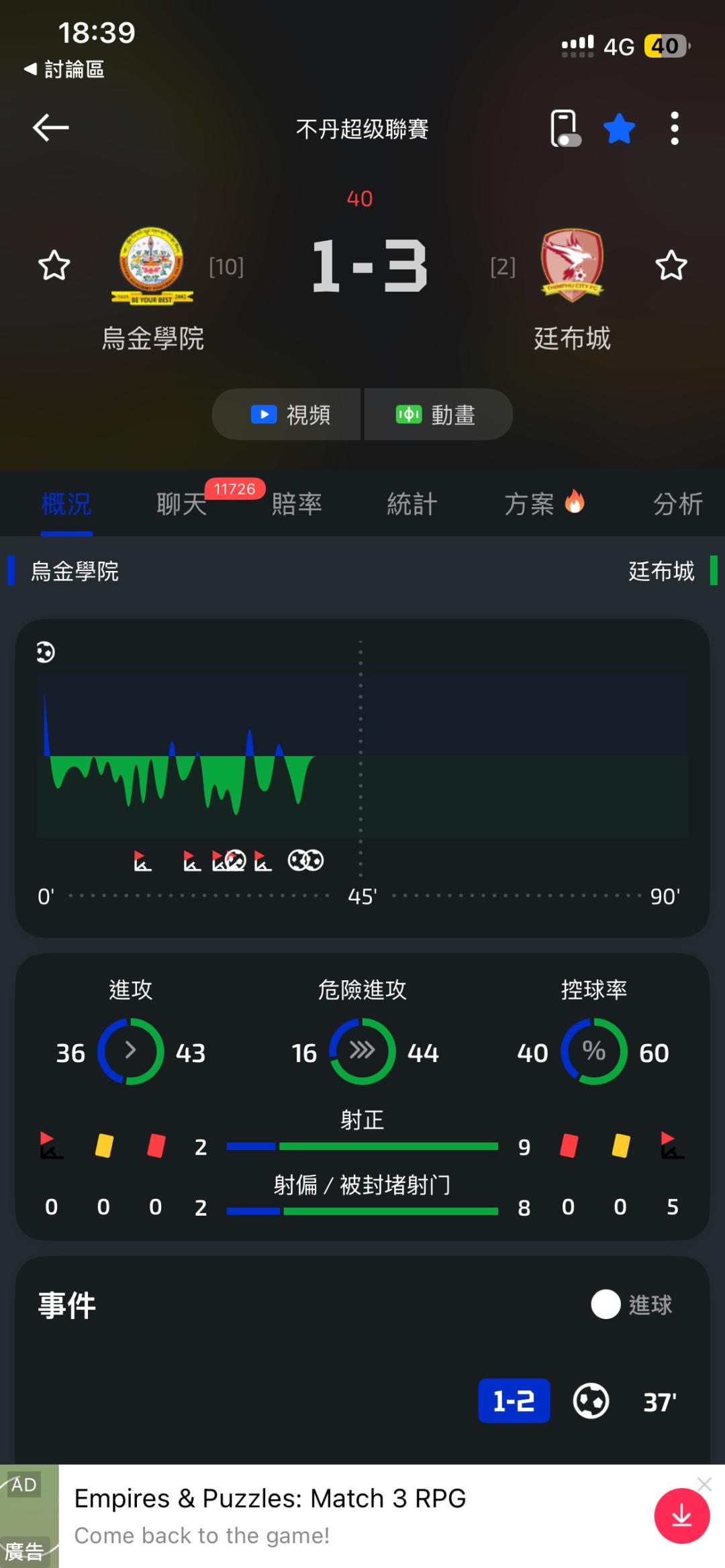Open the three-dot overflow menu
The width and height of the screenshot is (725, 1568).
675,128
